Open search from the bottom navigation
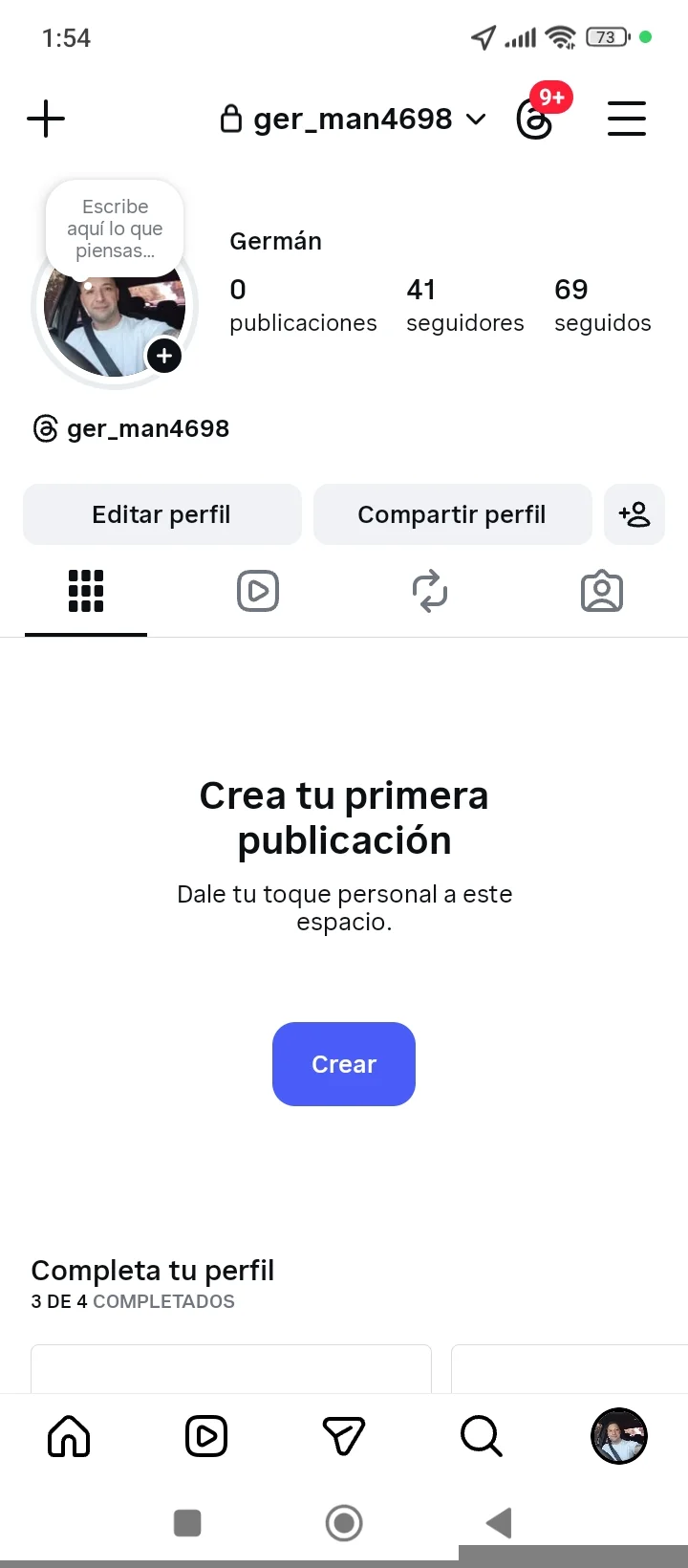 pos(481,1436)
